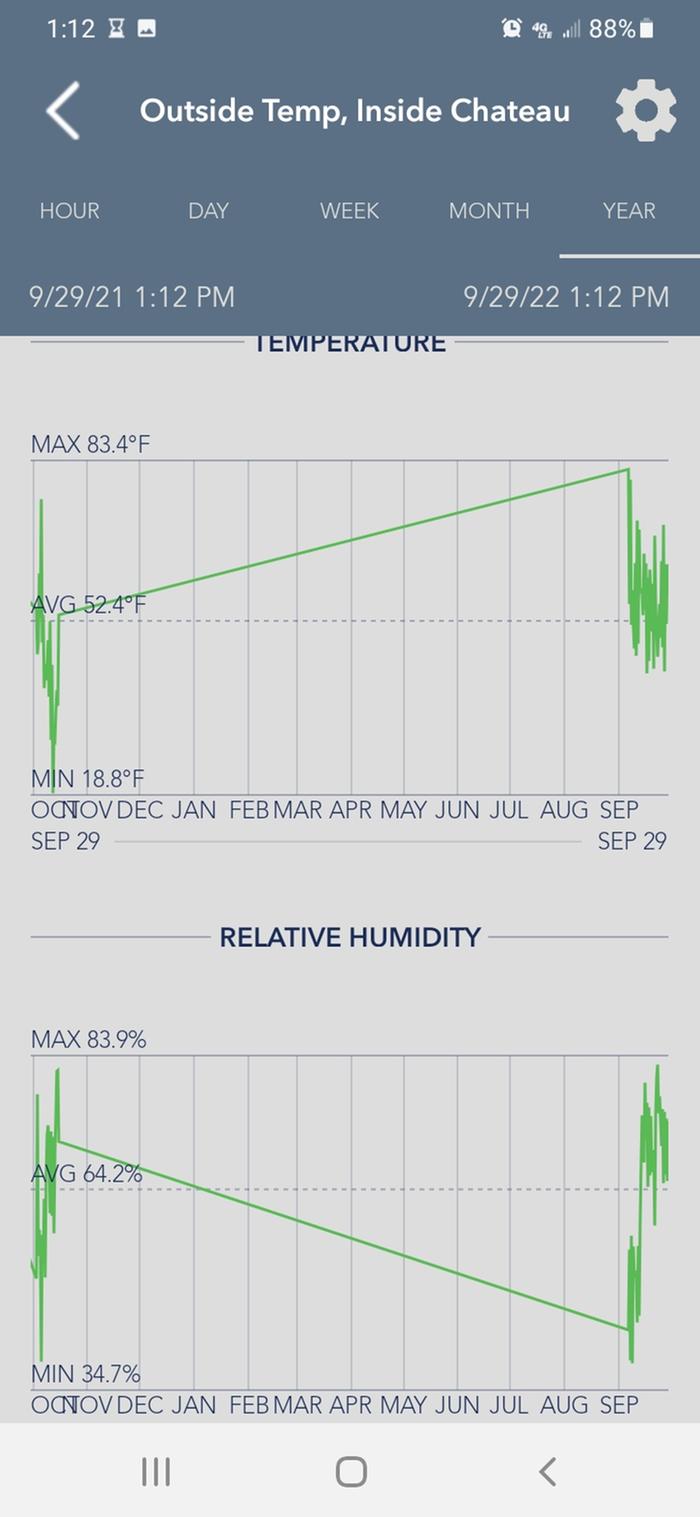Select the YEAR tab
Image resolution: width=700 pixels, height=1517 pixels.
pos(629,211)
